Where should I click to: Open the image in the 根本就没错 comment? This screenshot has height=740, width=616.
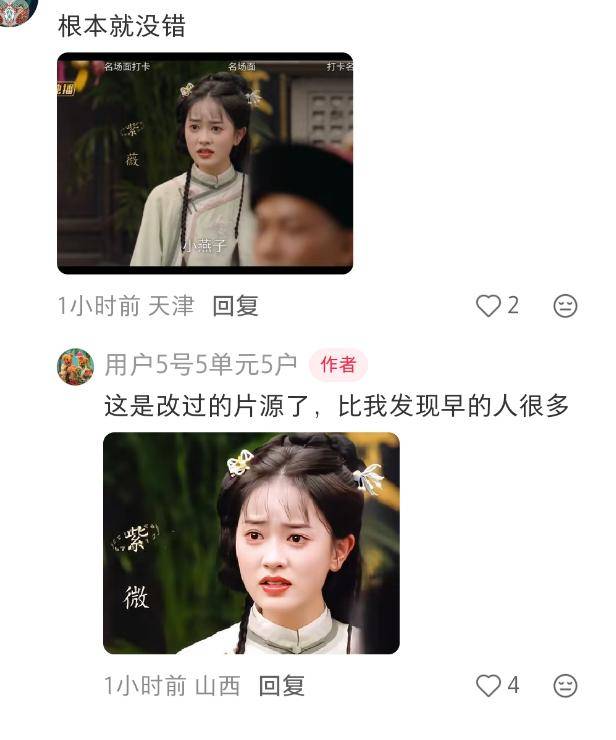pos(205,163)
